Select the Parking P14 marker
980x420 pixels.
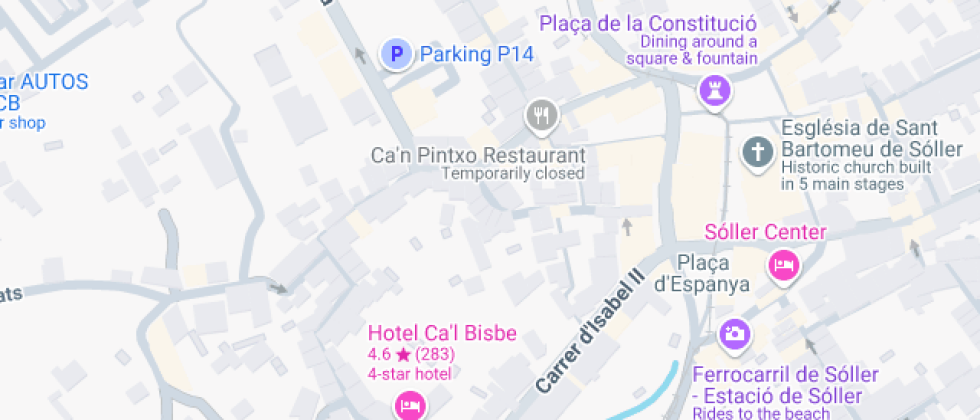click(x=397, y=55)
